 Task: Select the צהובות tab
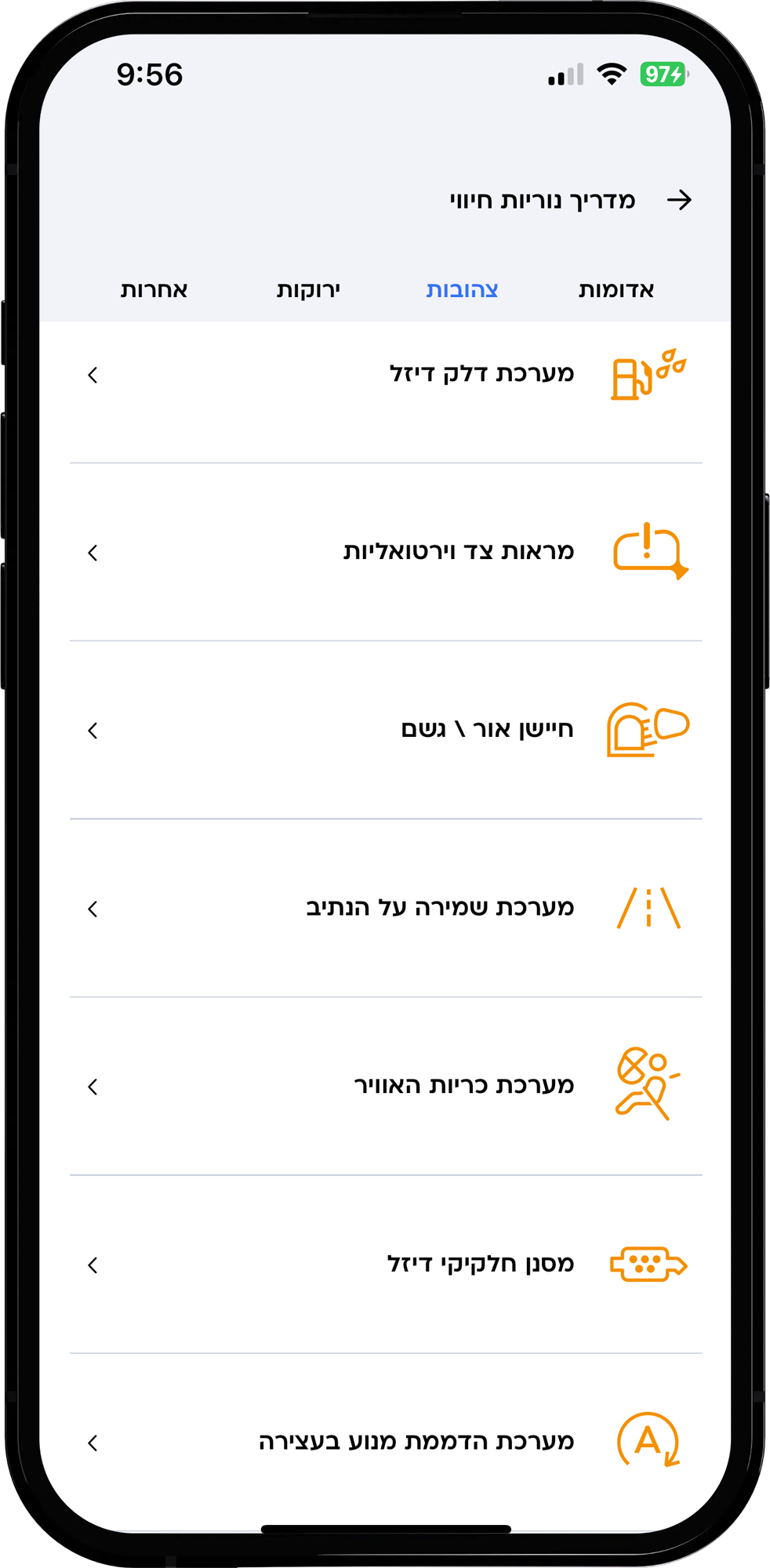point(462,290)
